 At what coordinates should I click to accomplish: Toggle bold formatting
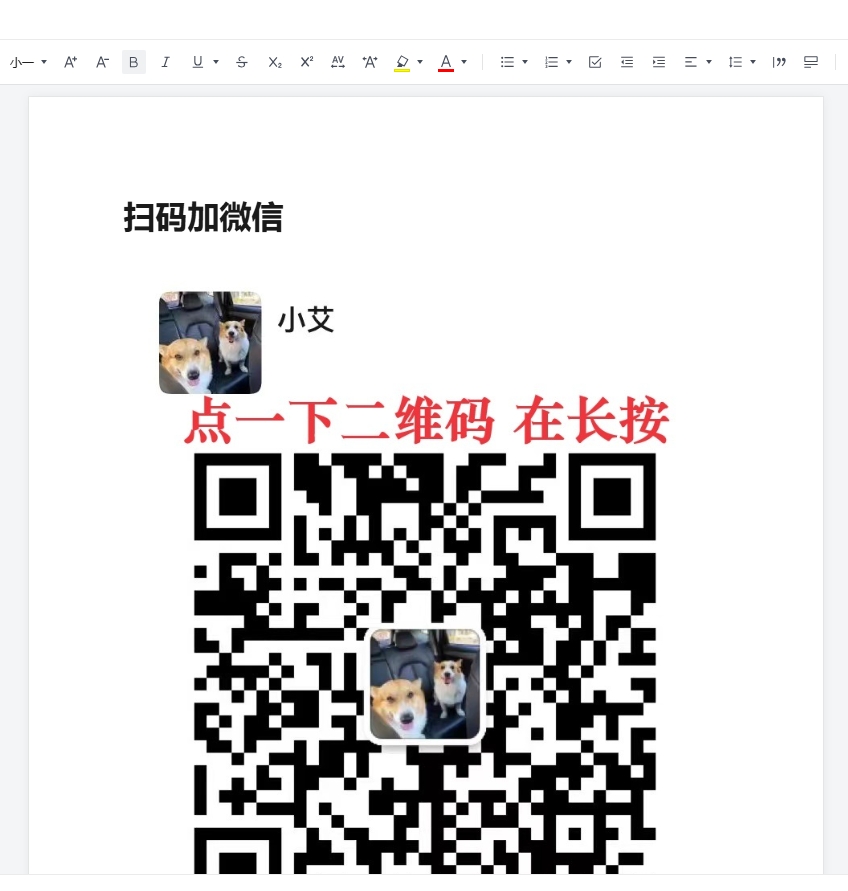tap(134, 62)
